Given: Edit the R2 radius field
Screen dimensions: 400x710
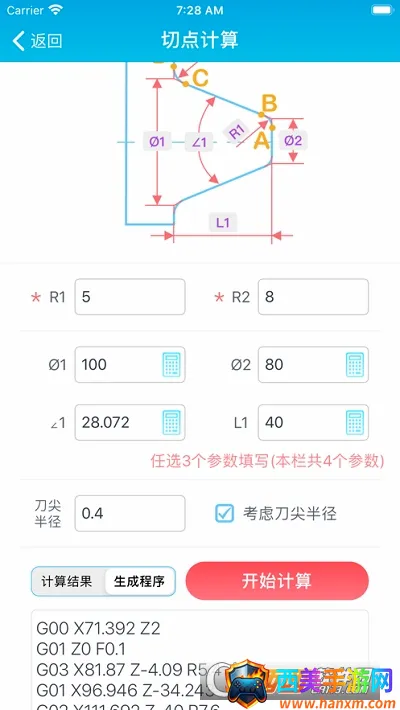Looking at the screenshot, I should point(313,297).
